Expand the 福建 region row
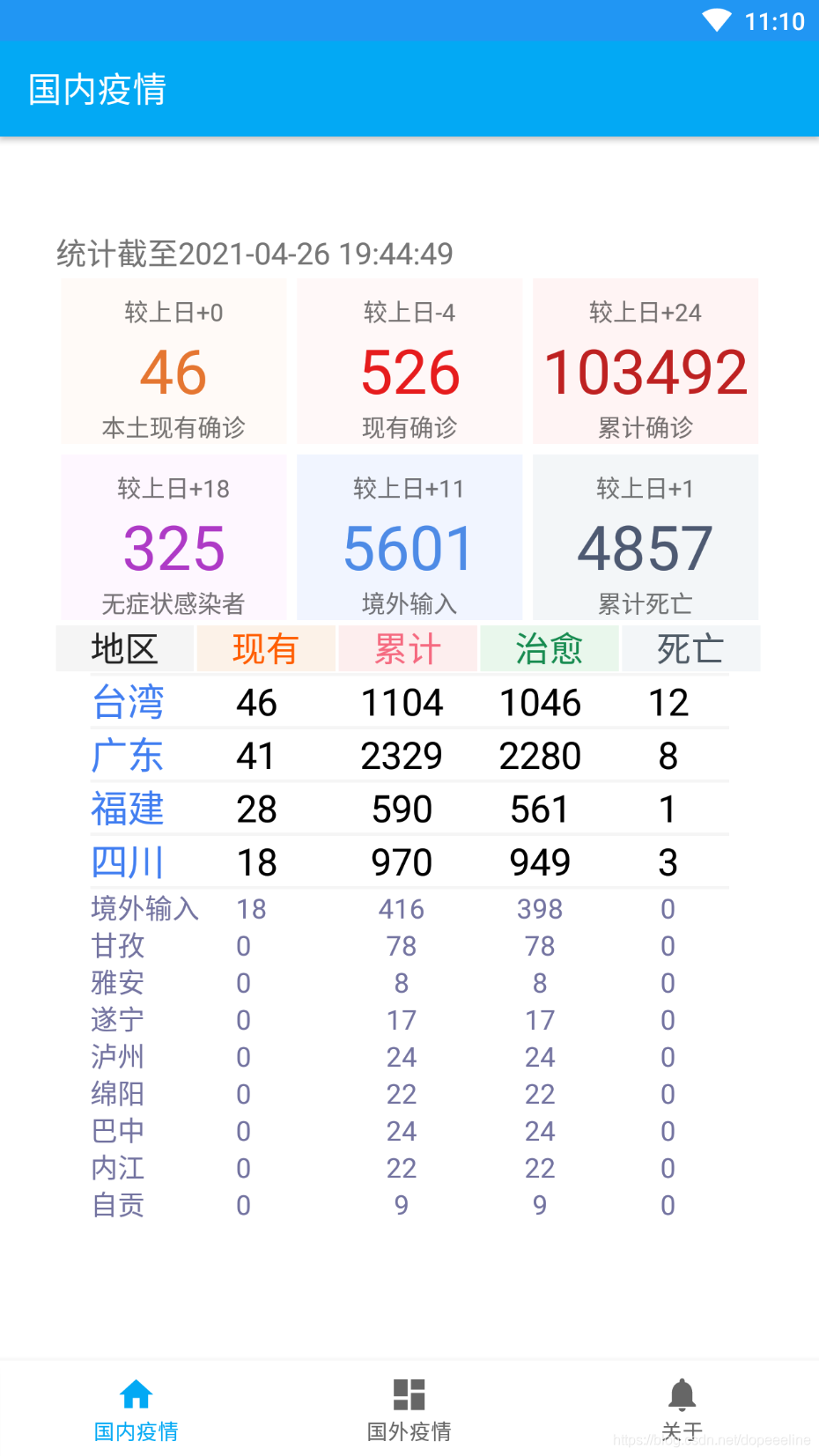Image resolution: width=819 pixels, height=1456 pixels. pos(409,809)
